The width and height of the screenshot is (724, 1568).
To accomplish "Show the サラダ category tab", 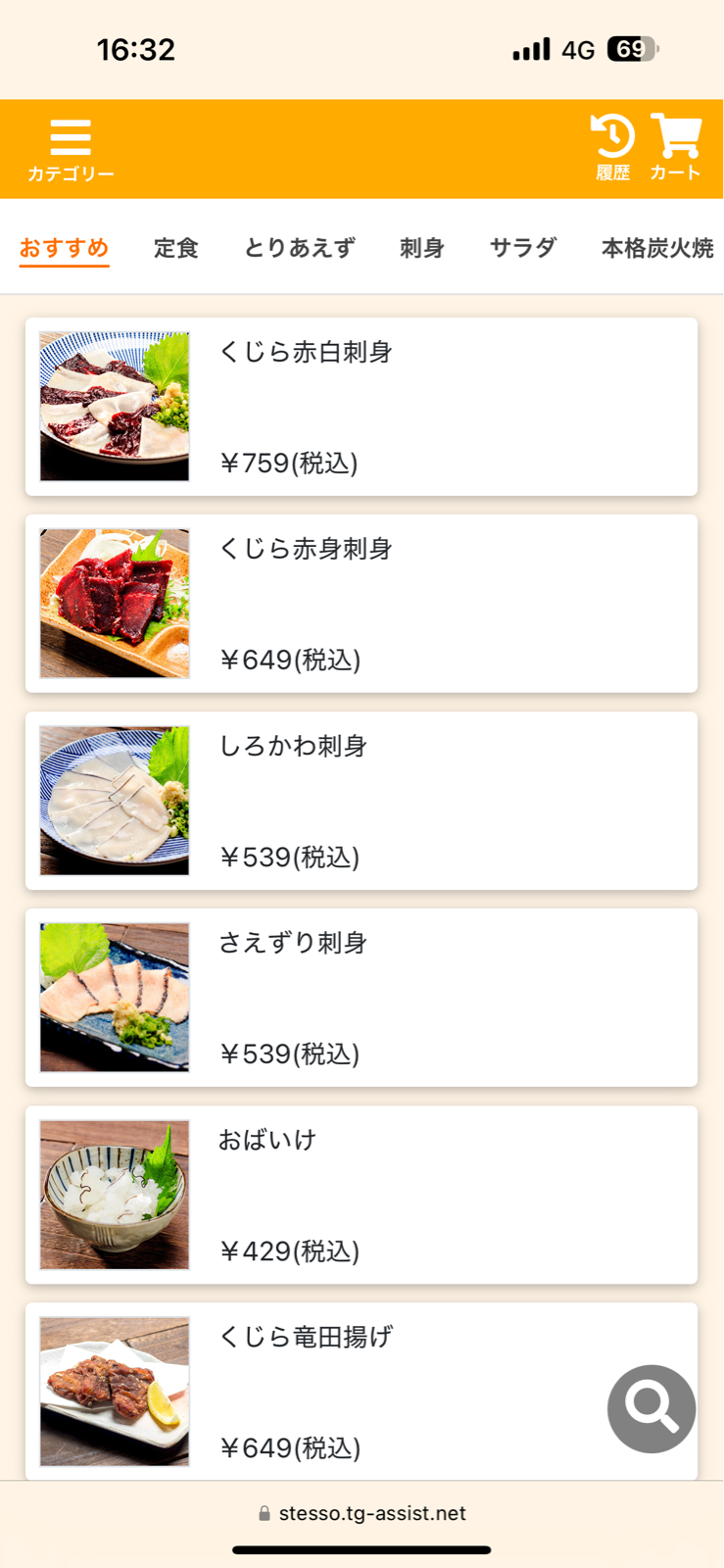I will point(523,248).
